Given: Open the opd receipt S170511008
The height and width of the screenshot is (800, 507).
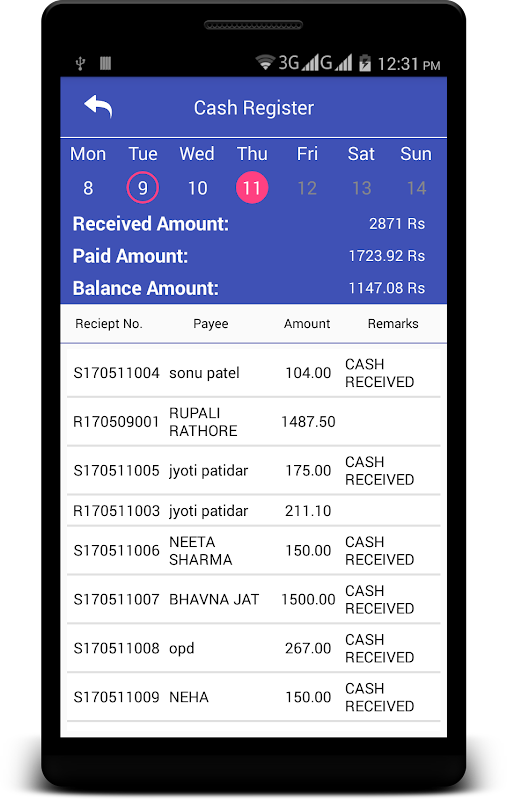Looking at the screenshot, I should click(254, 648).
